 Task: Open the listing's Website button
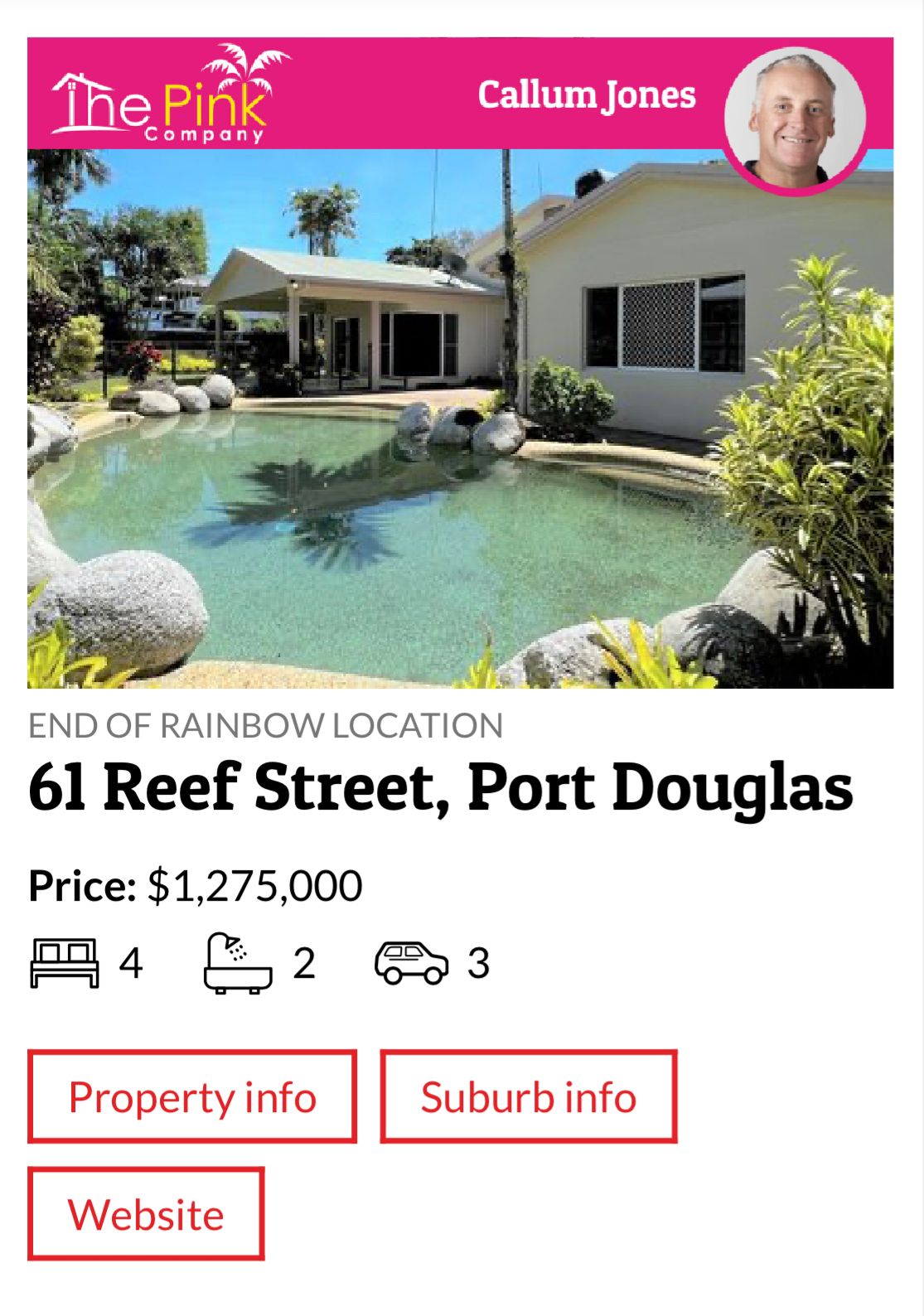[x=146, y=1214]
